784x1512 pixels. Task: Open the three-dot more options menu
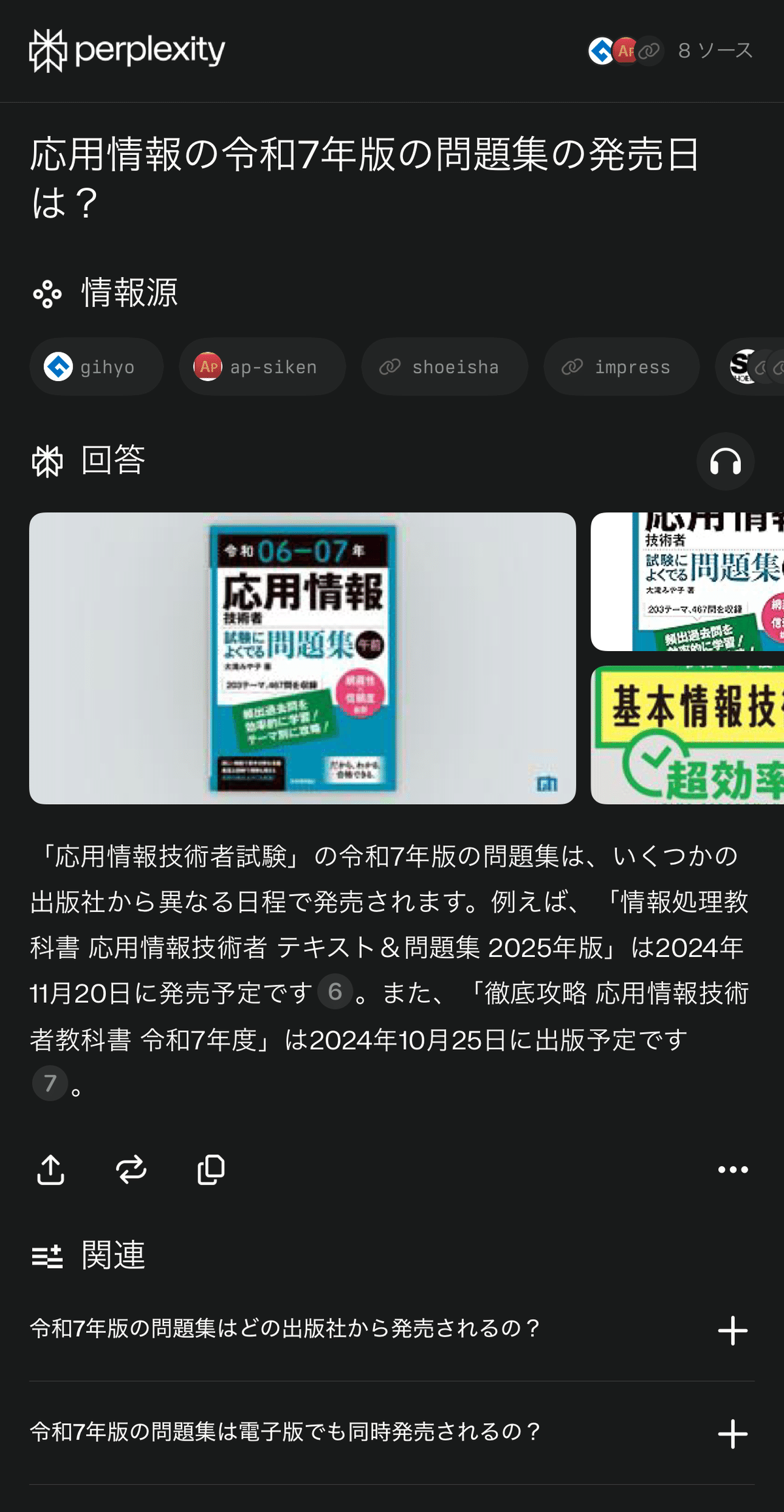[x=732, y=1169]
